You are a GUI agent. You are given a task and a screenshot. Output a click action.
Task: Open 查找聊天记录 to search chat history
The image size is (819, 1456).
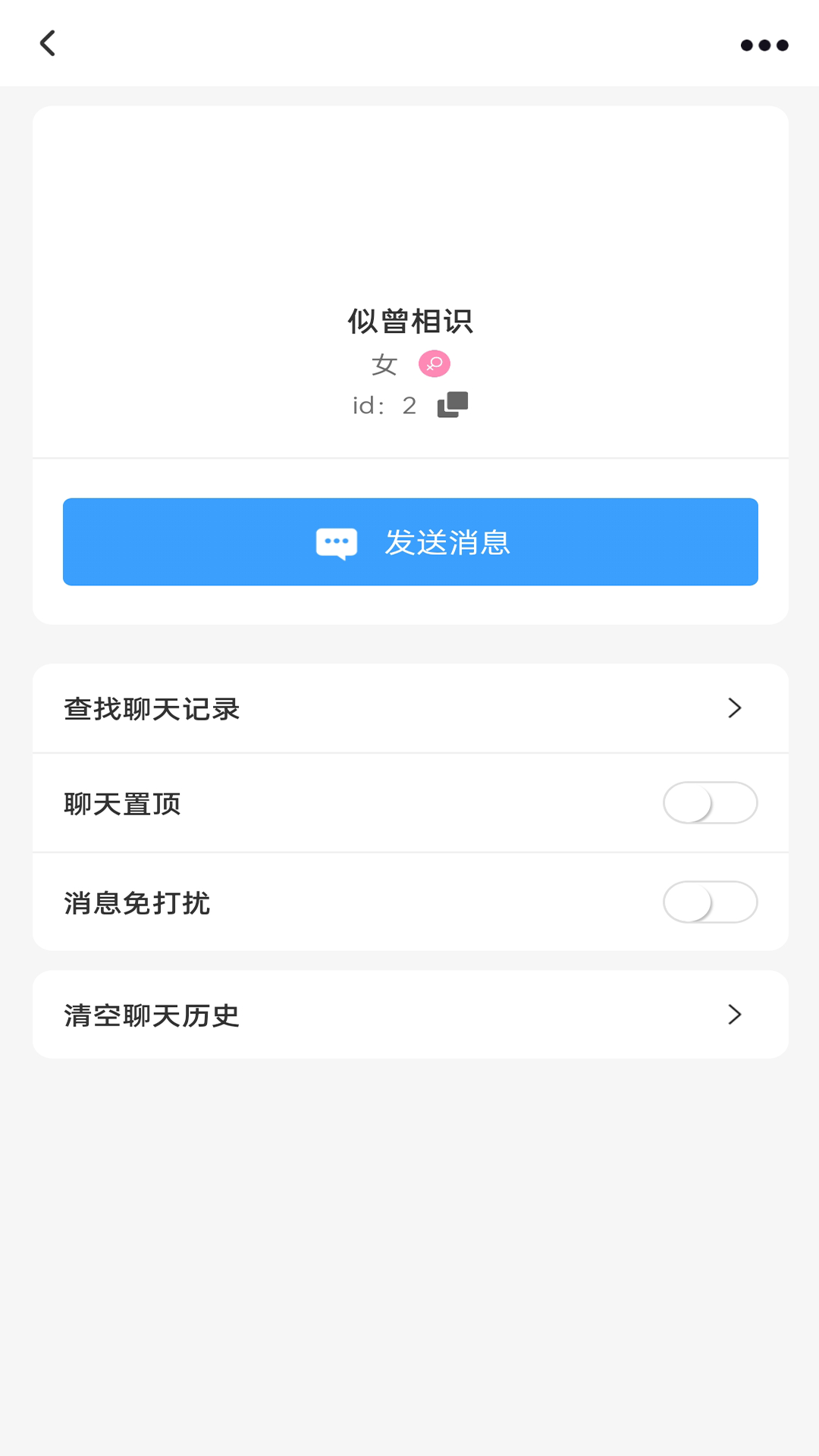click(x=410, y=708)
